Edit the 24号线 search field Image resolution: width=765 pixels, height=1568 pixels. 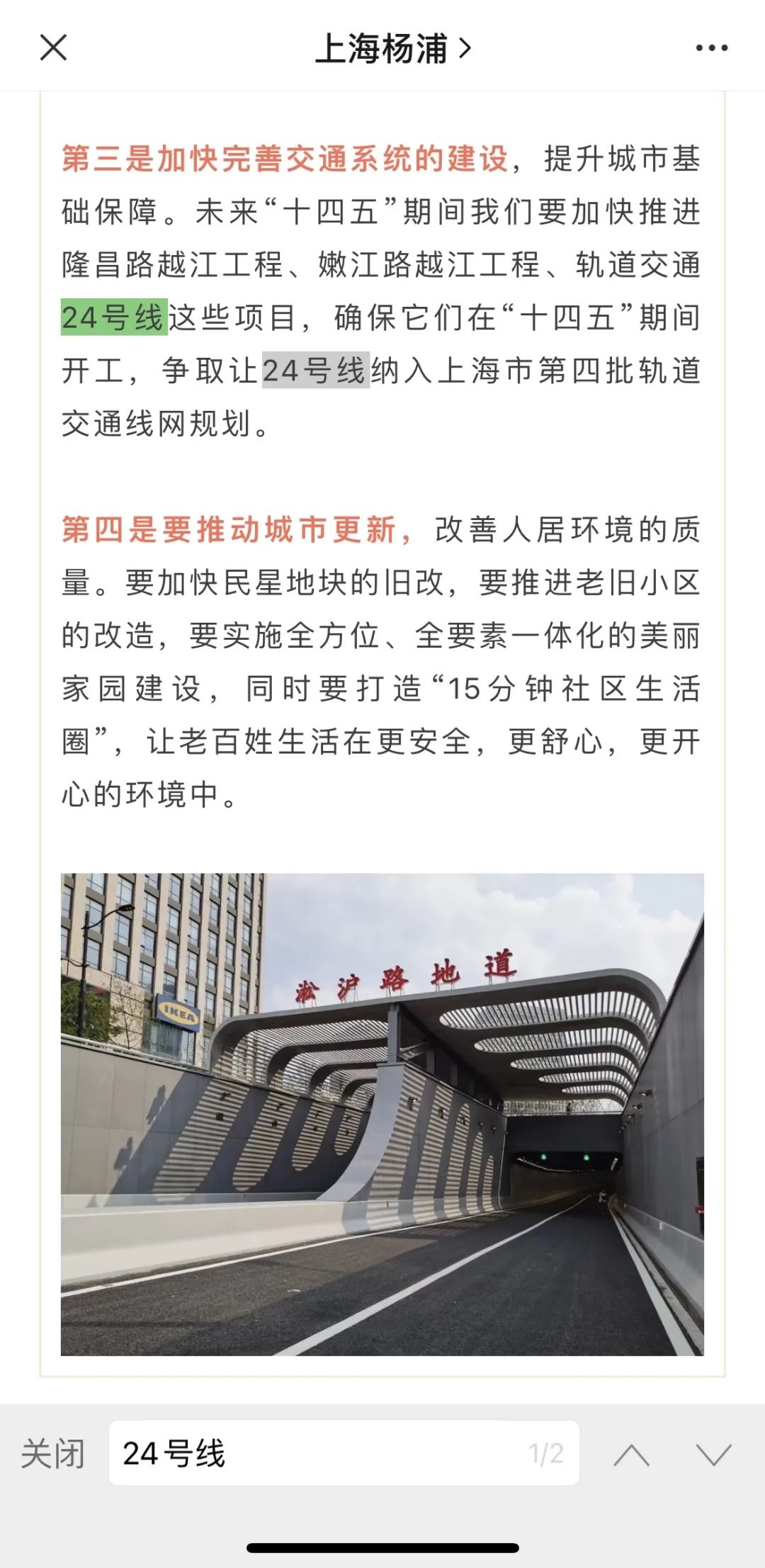pos(319,1454)
